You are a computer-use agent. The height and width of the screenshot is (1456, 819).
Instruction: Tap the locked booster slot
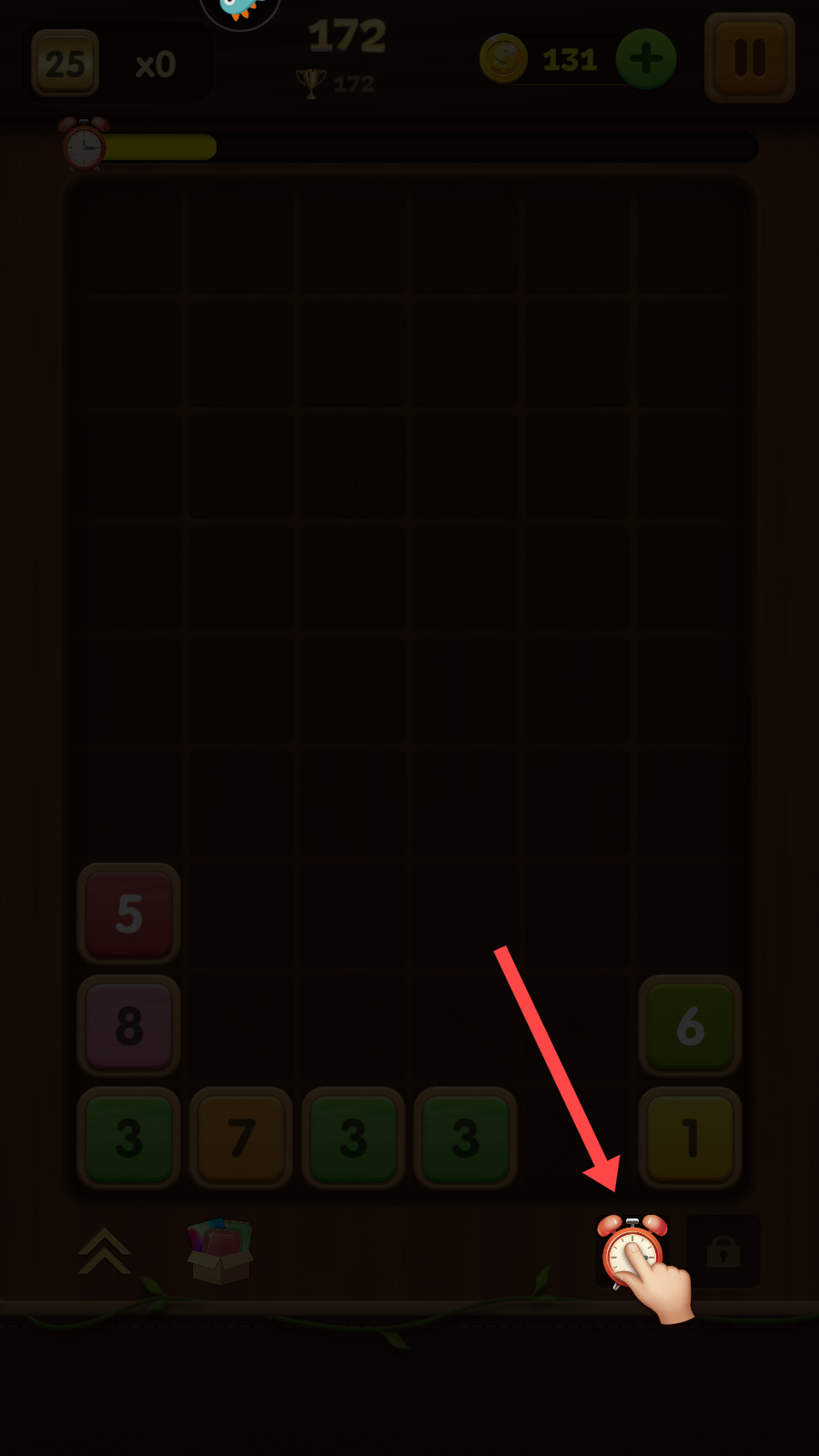[x=723, y=1251]
